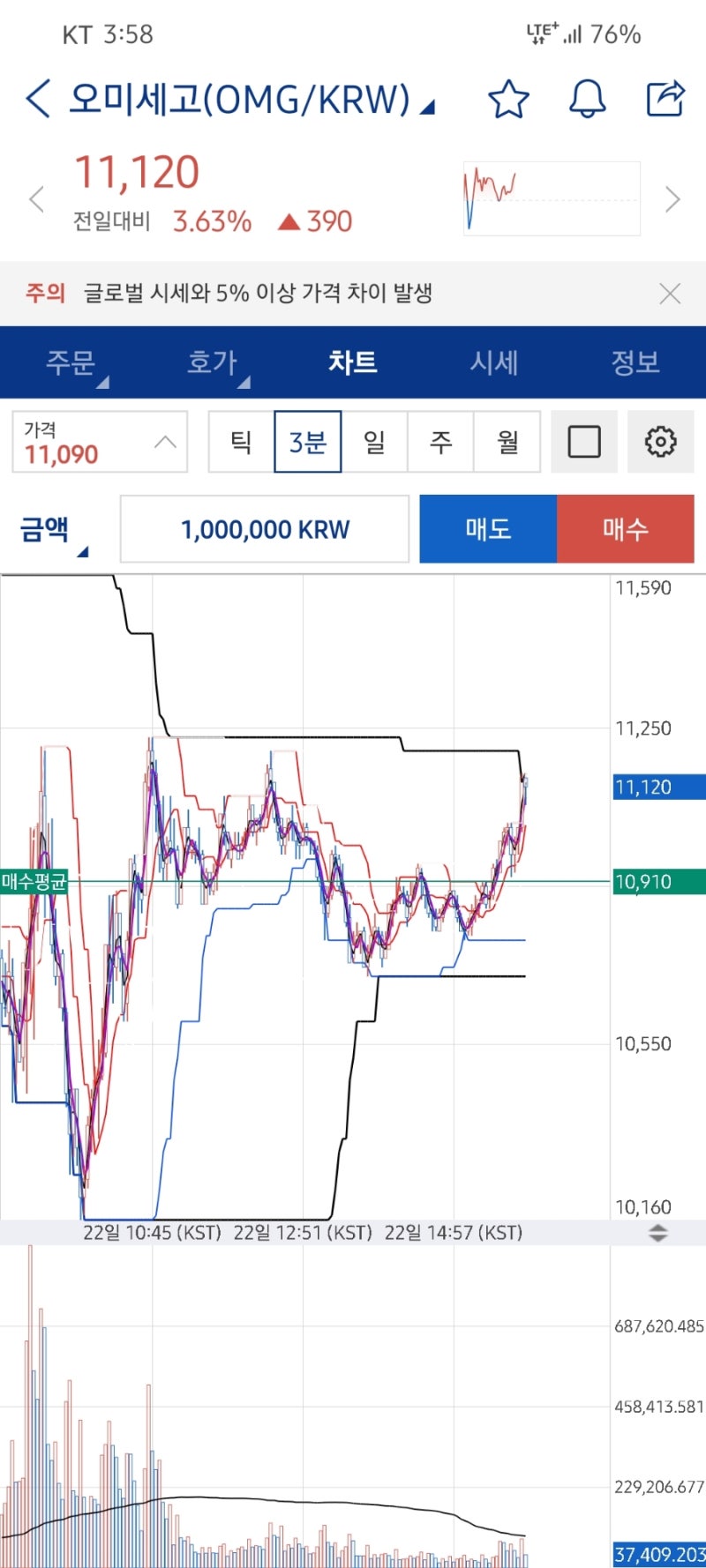706x1568 pixels.
Task: Tap the red 매수 buy button
Action: coord(626,529)
